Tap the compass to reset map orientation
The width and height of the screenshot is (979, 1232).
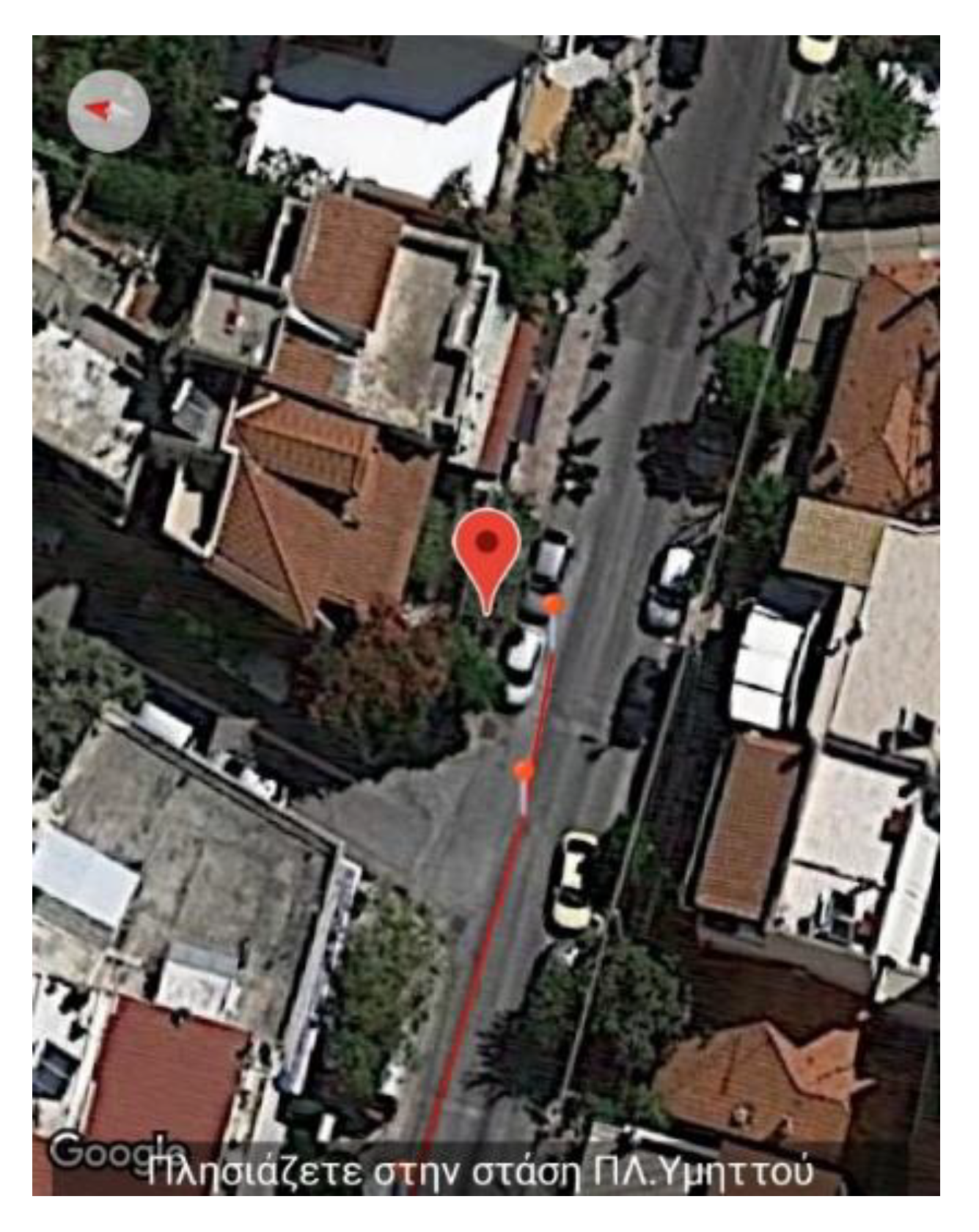point(109,111)
